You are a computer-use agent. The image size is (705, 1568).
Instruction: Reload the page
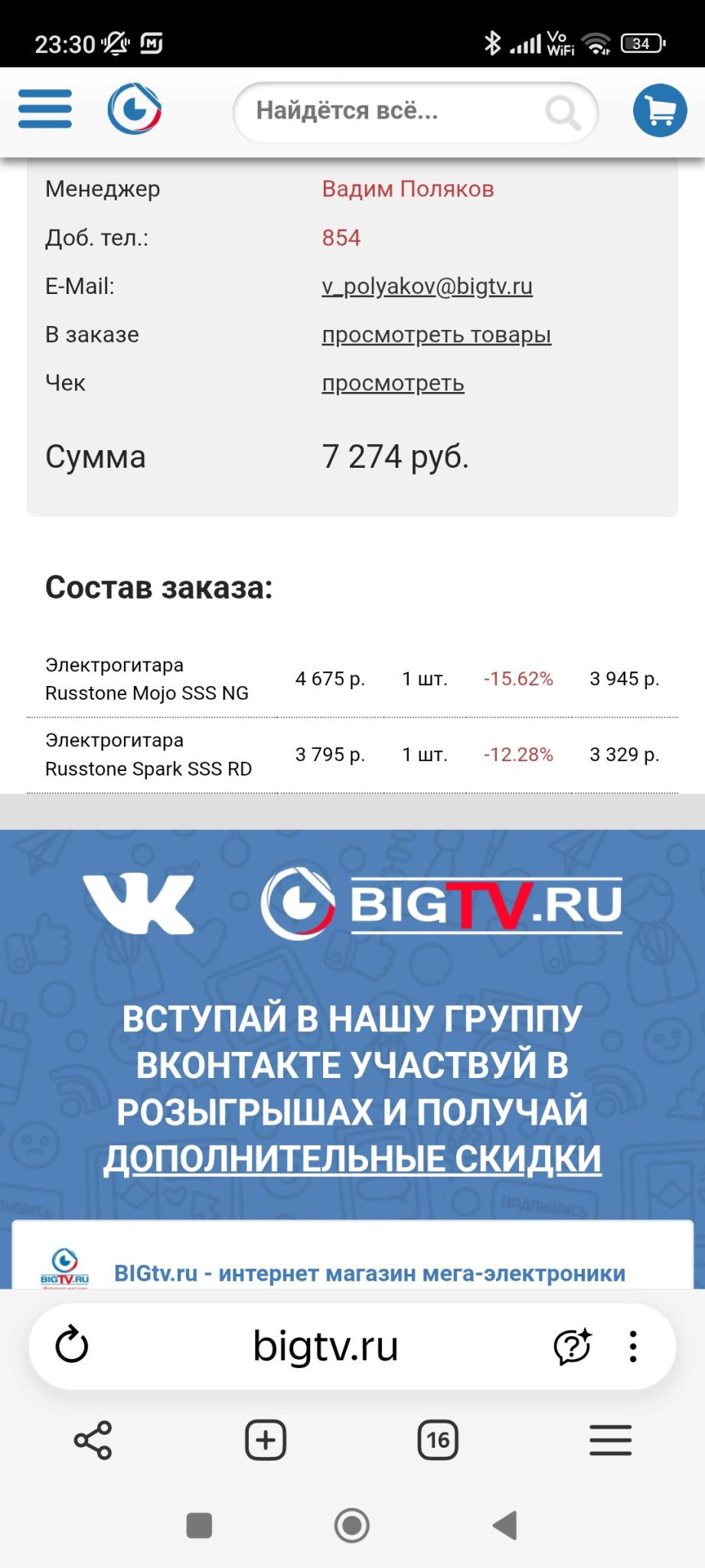pos(72,1345)
